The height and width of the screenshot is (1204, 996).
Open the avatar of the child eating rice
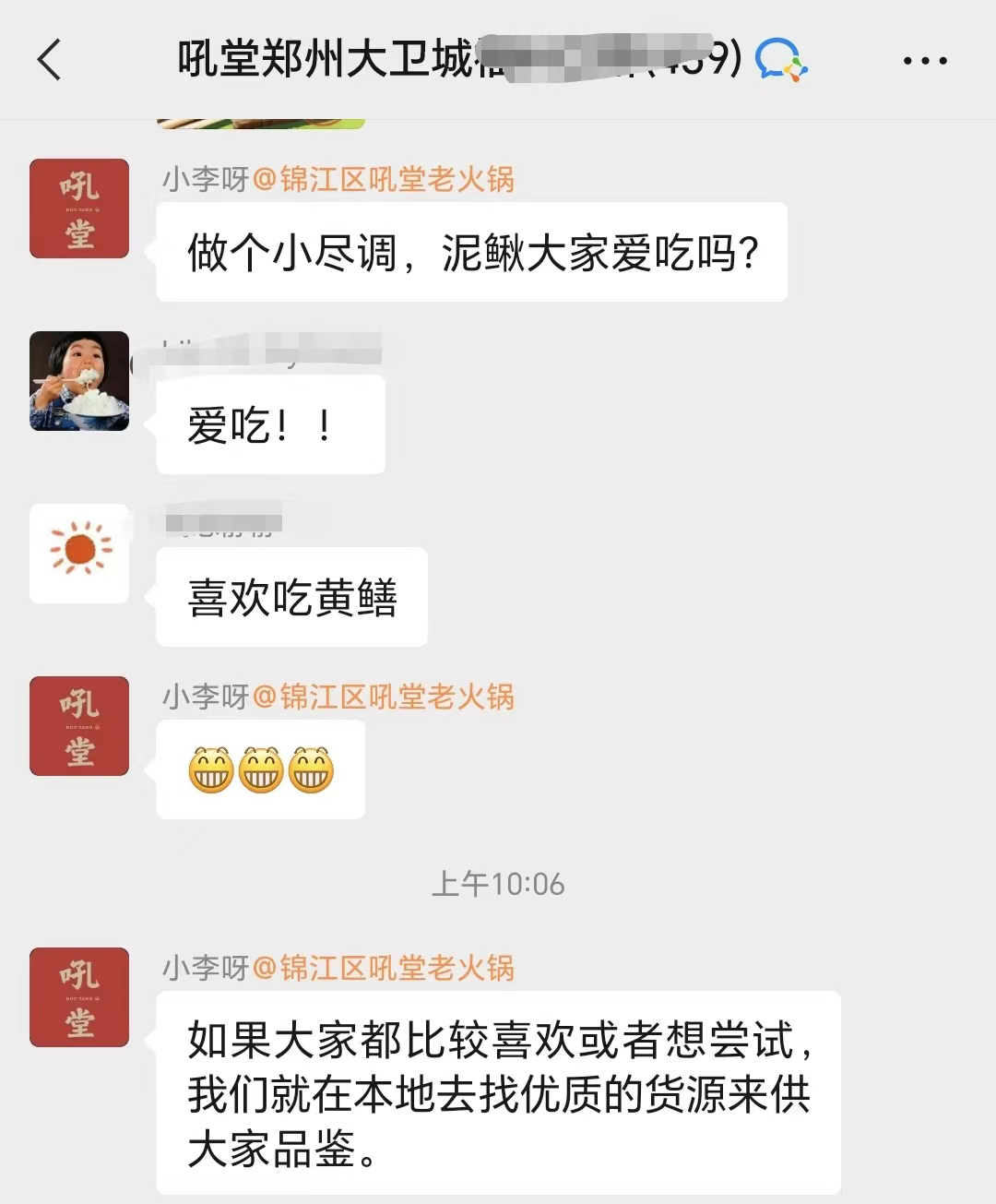tap(79, 381)
